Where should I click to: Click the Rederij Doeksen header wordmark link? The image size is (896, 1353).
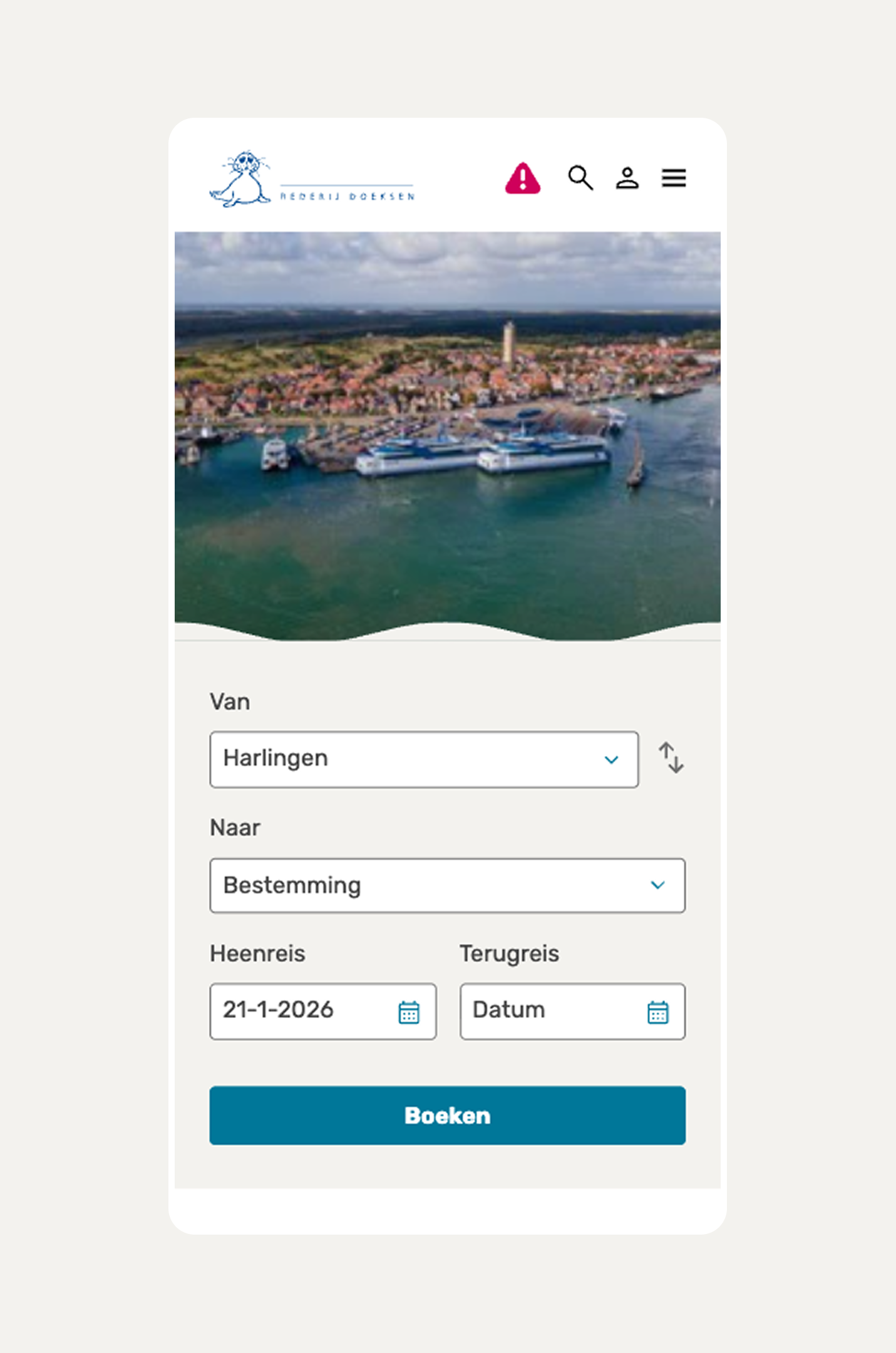(346, 194)
